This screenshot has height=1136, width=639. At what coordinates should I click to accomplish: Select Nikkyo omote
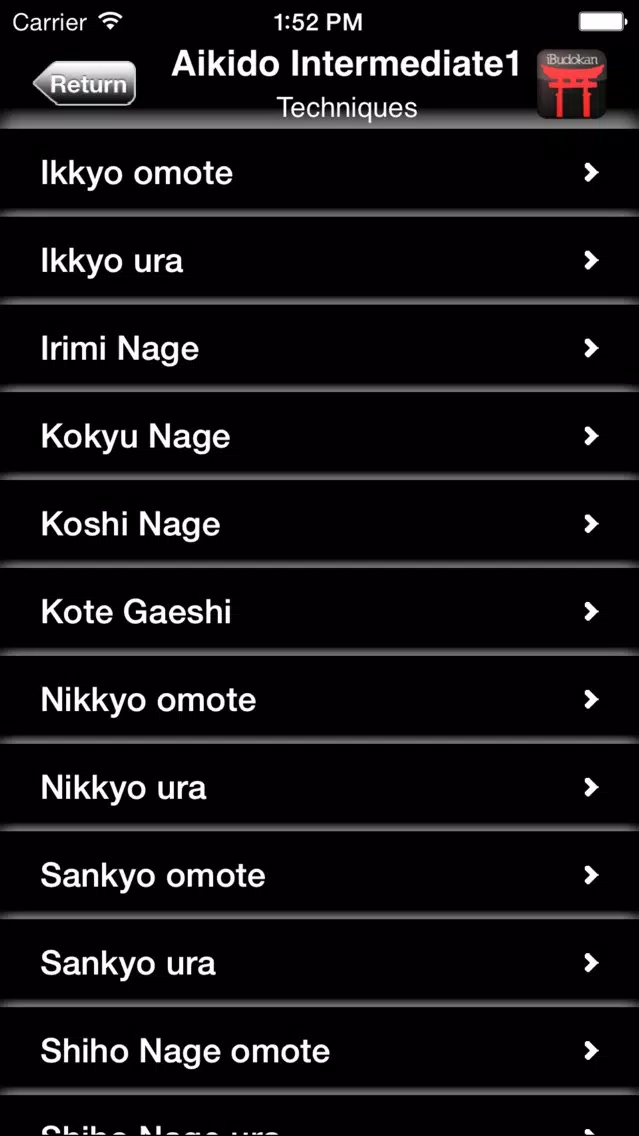320,700
